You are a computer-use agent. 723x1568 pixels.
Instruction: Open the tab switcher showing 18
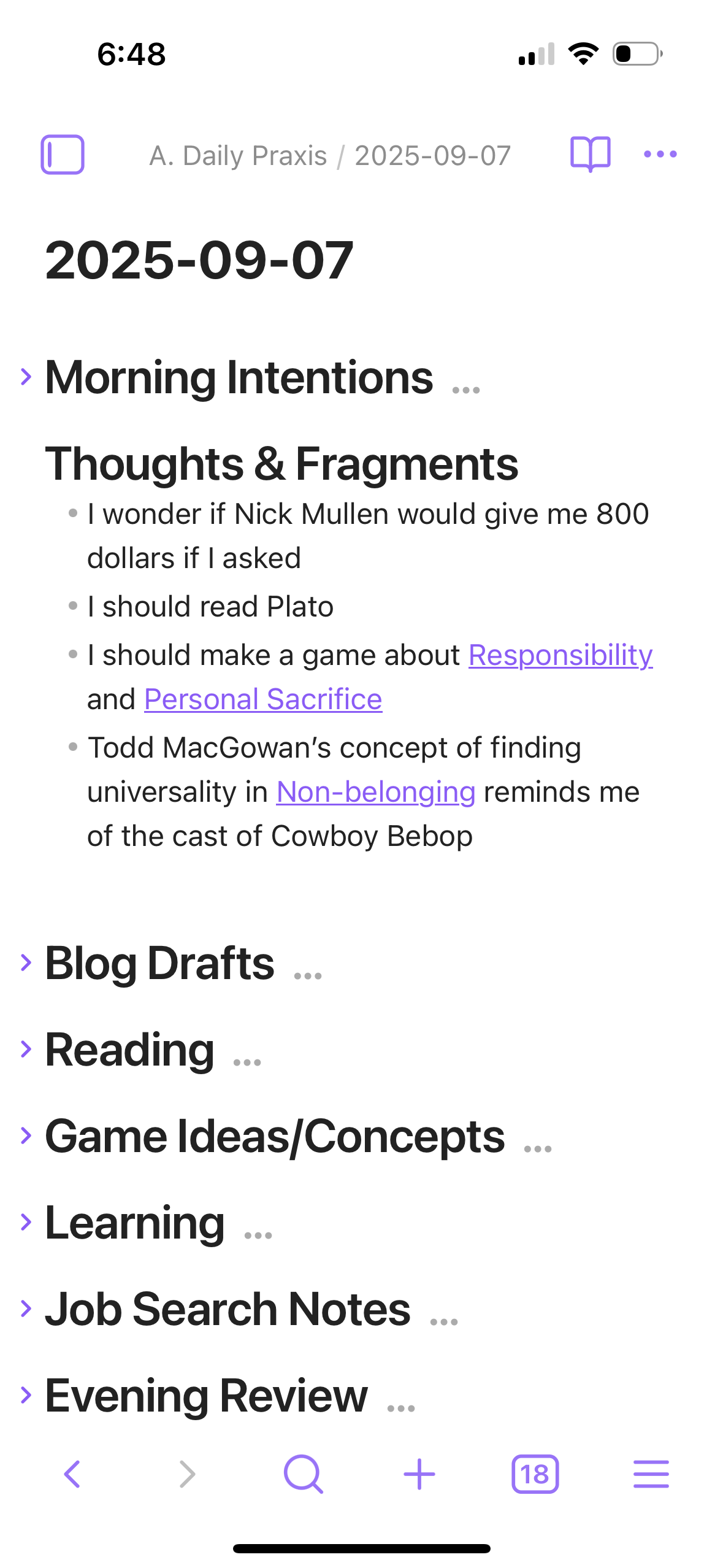535,1474
